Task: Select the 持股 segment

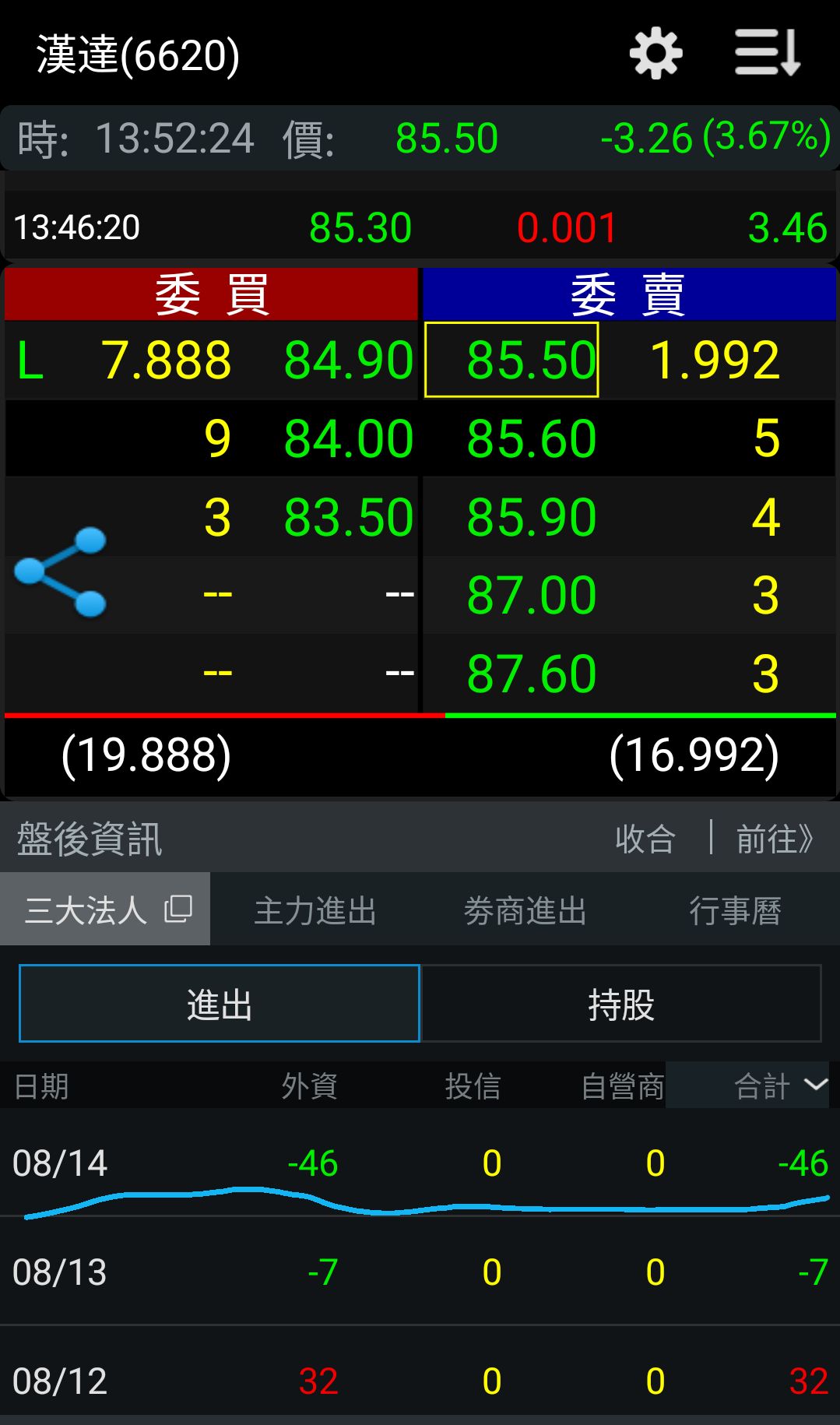Action: [621, 1004]
